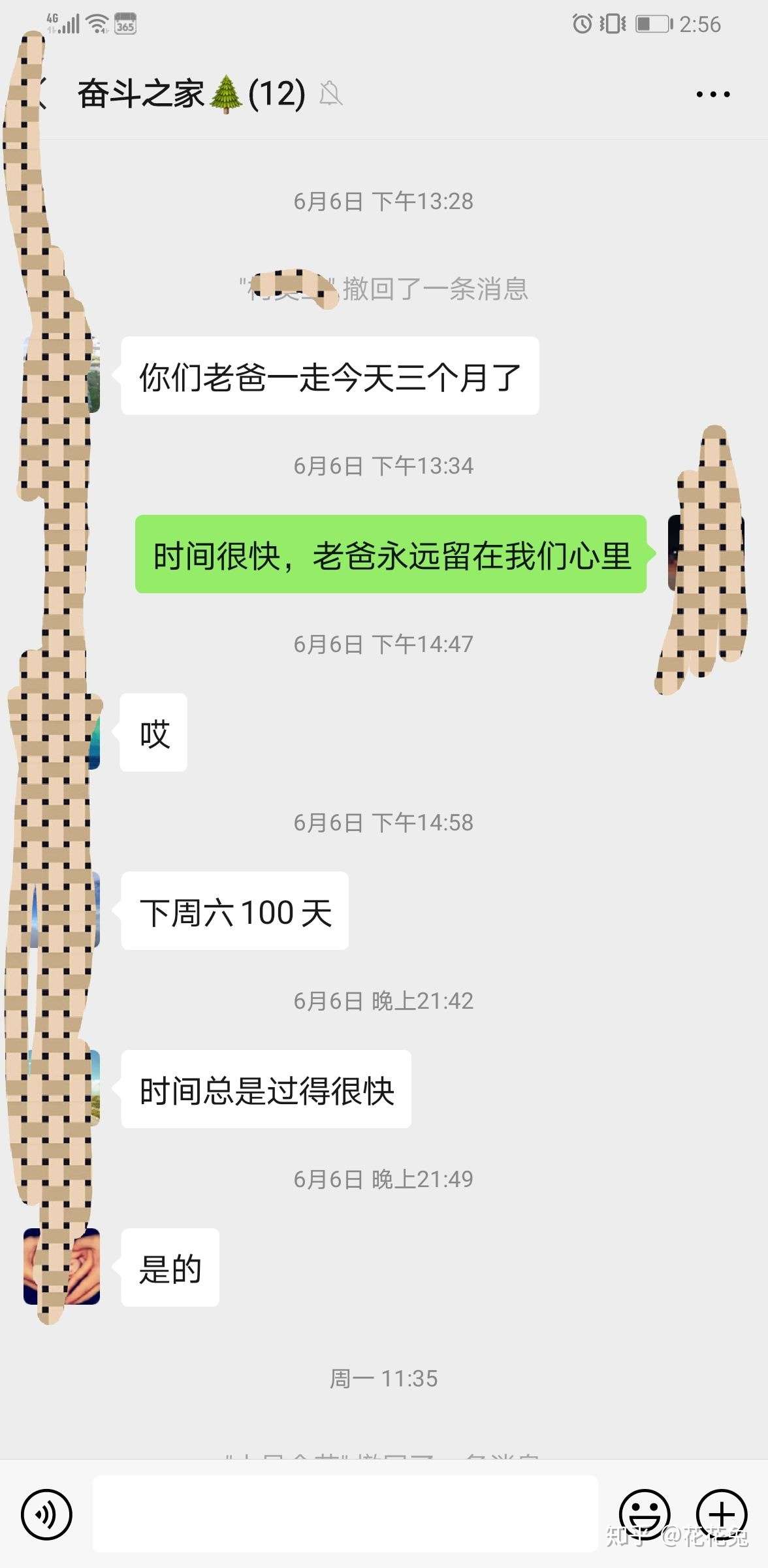Open the profile of the 是的 sender
The height and width of the screenshot is (1568, 768).
(62, 1267)
